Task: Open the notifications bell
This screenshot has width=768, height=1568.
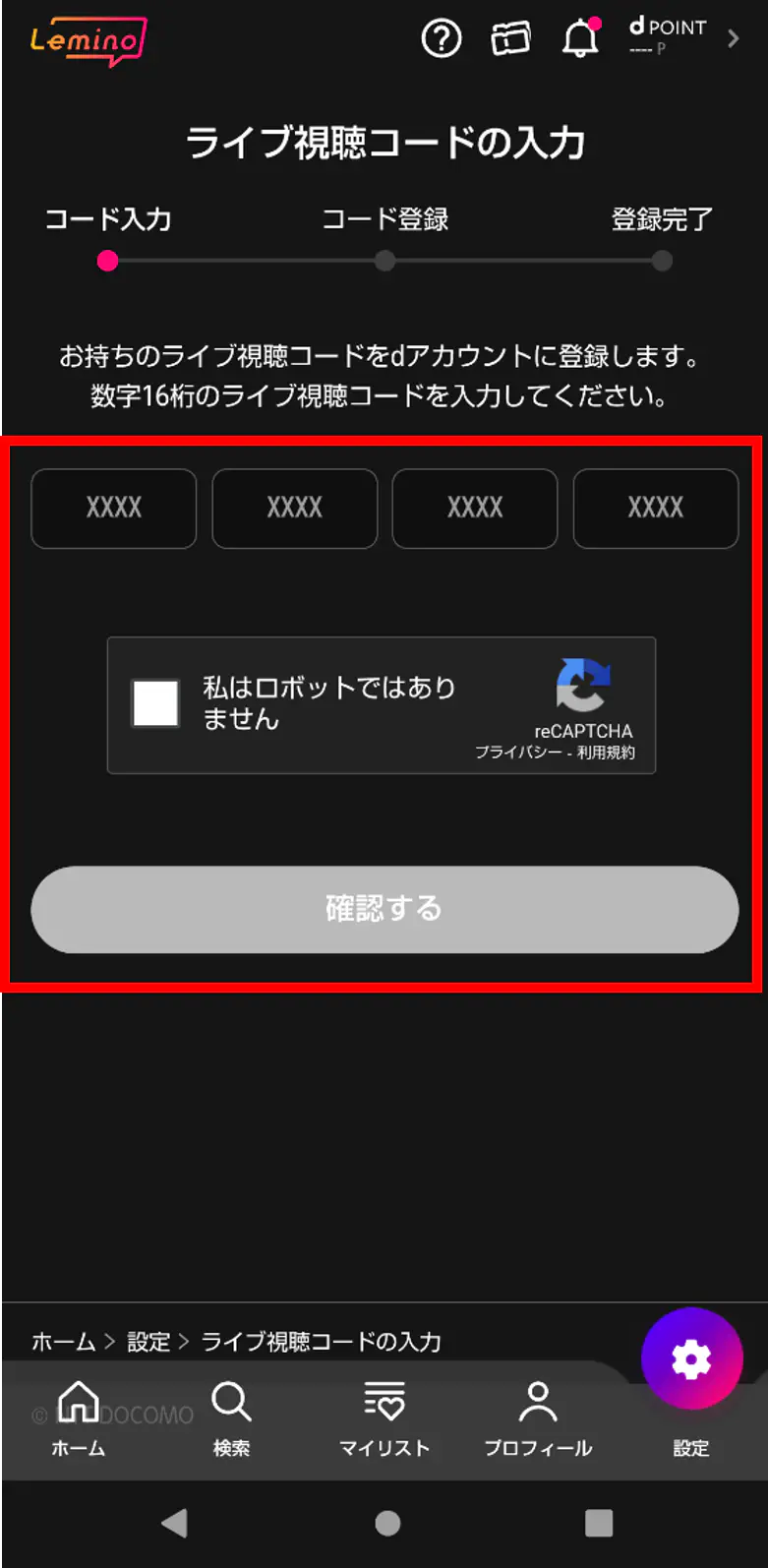Action: click(x=580, y=39)
